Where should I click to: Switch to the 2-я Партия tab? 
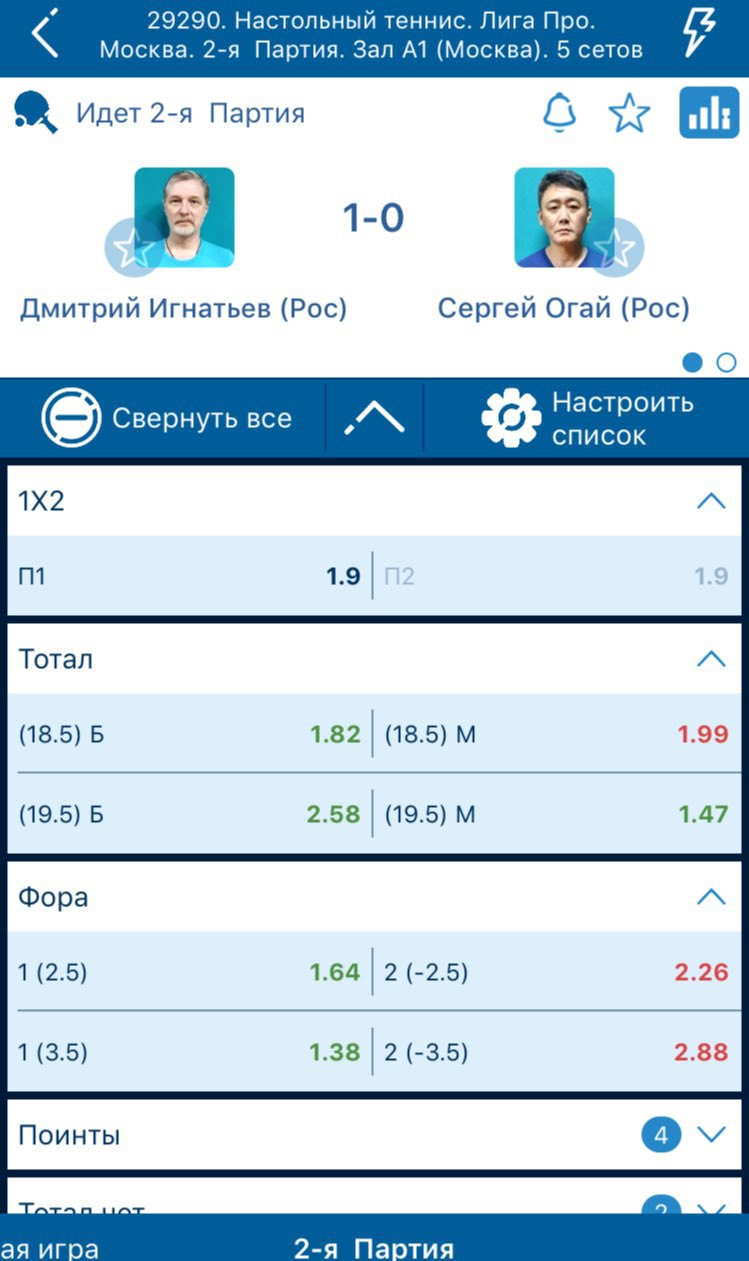(374, 1248)
